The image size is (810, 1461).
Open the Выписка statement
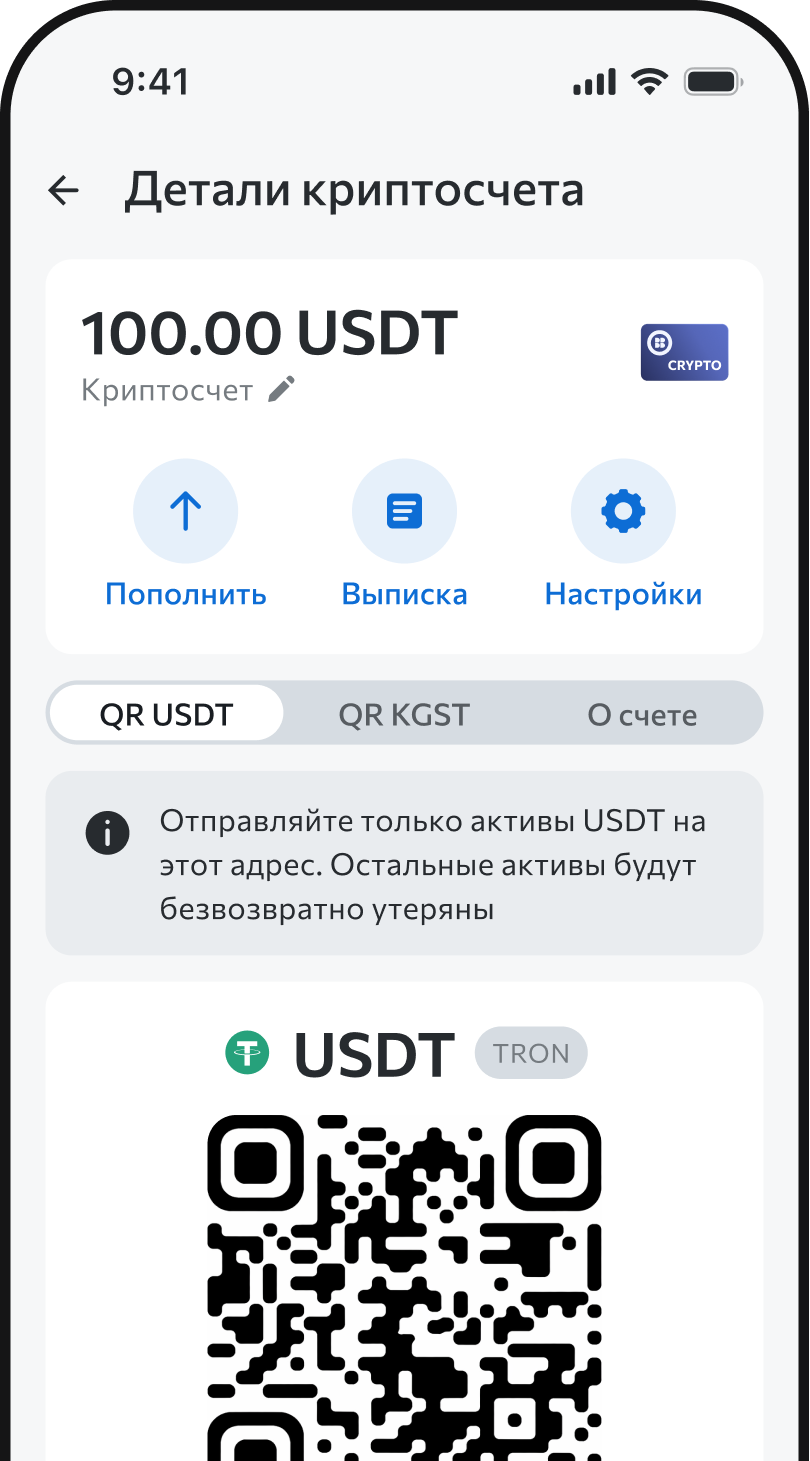pyautogui.click(x=404, y=512)
